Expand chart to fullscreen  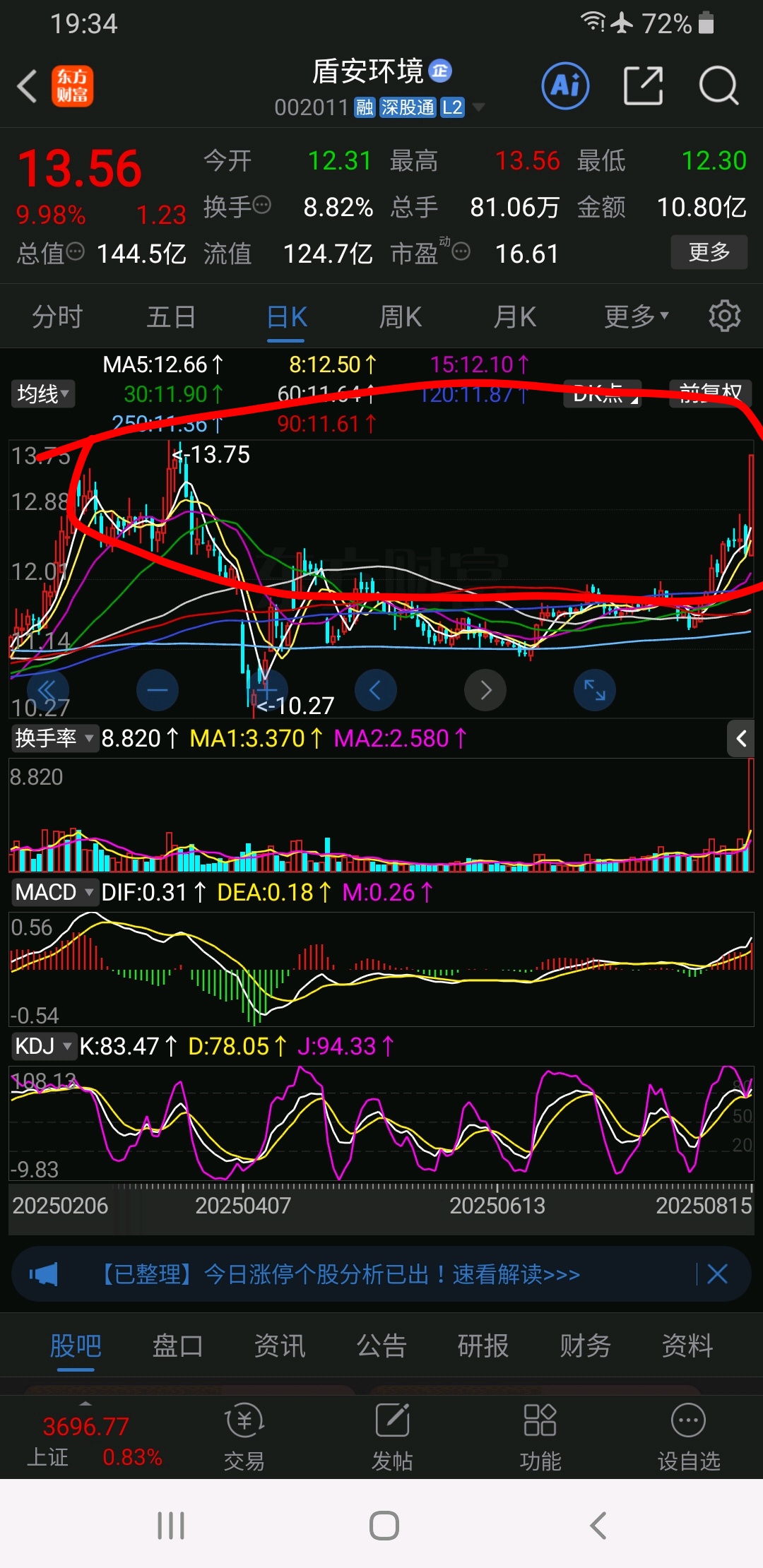595,690
